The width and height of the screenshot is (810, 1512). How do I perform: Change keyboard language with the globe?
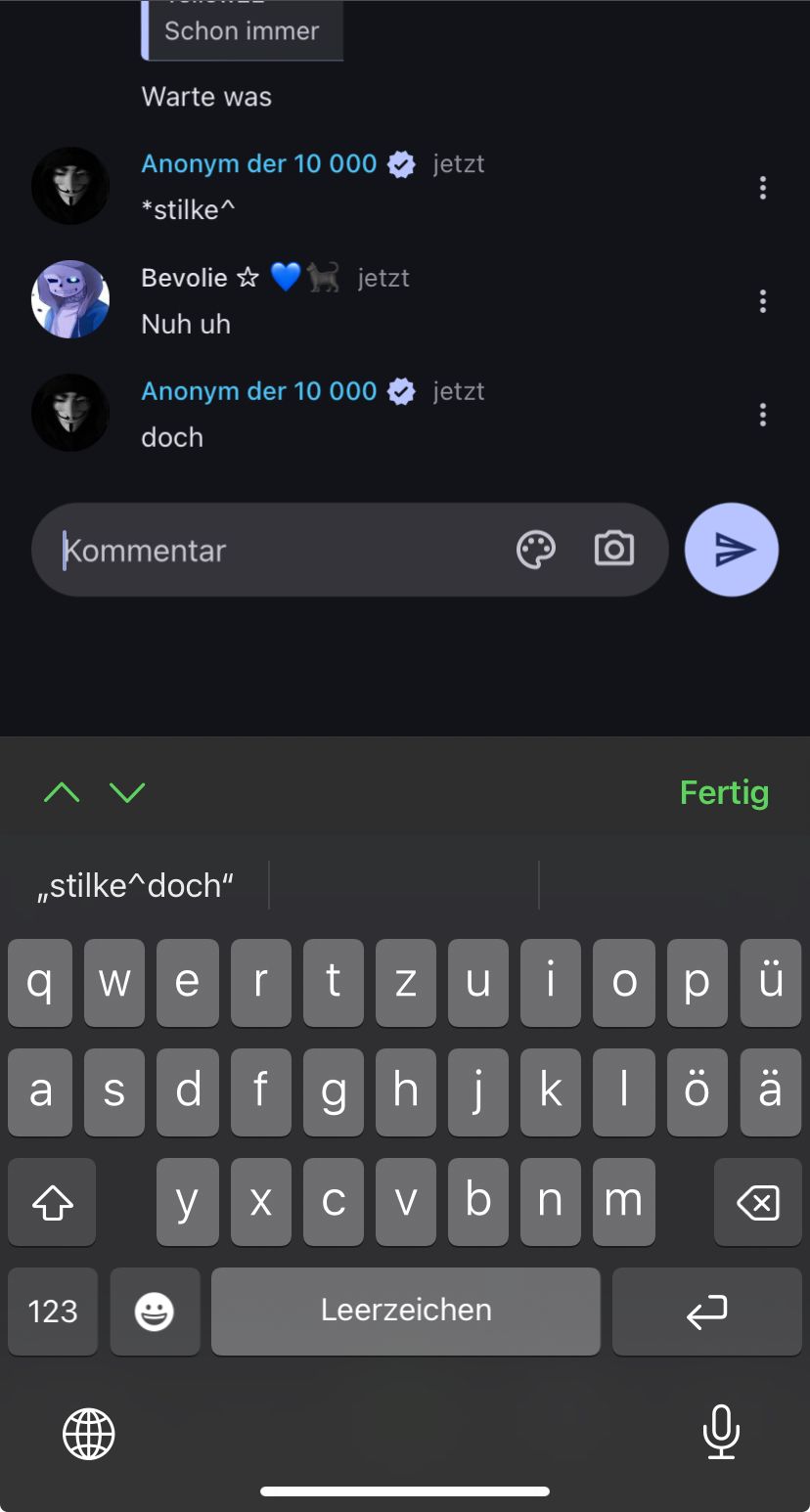[89, 1434]
